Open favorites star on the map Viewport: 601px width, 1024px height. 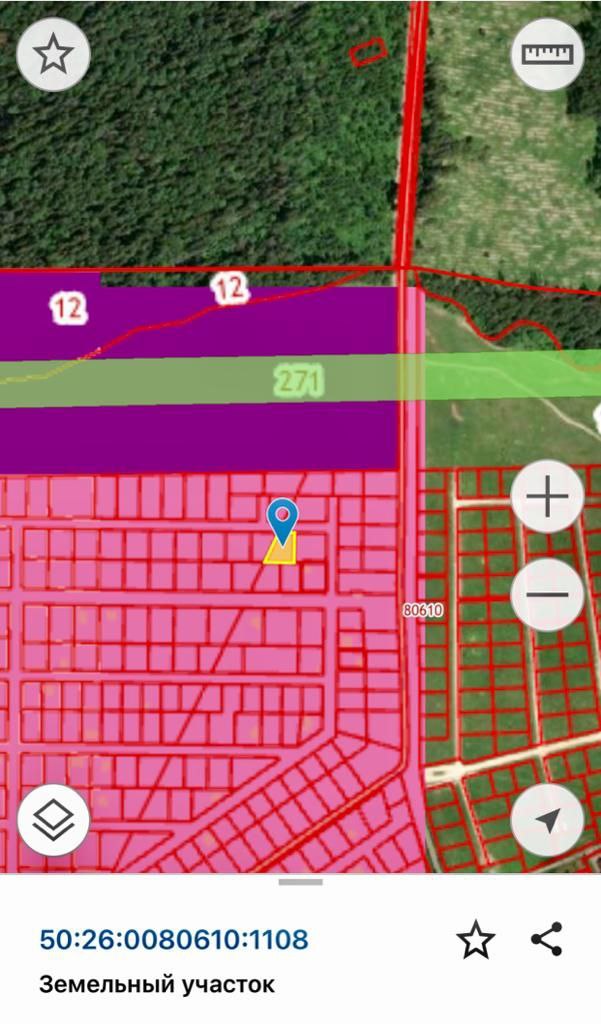click(53, 54)
